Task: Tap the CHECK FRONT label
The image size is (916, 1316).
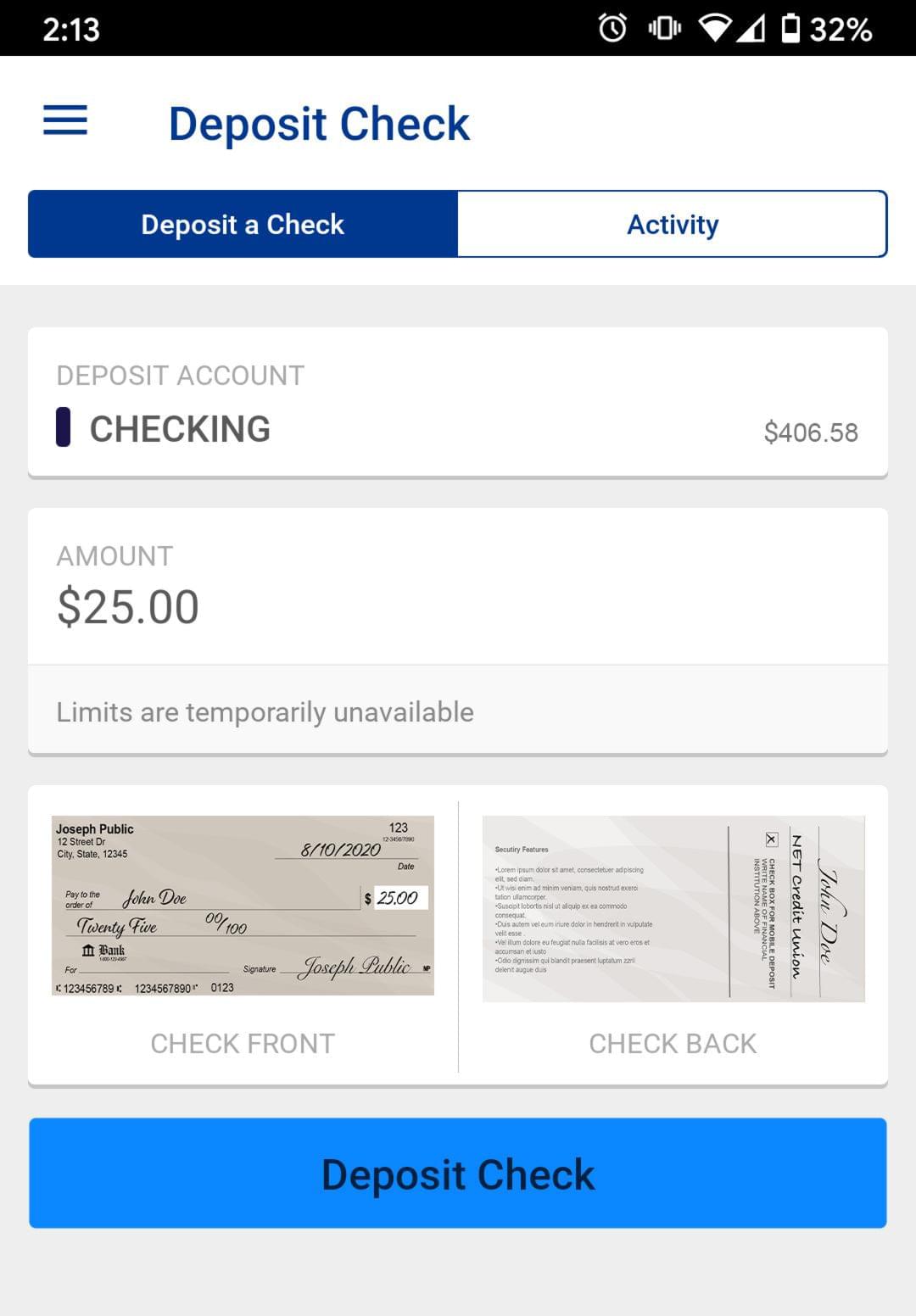Action: [x=243, y=1044]
